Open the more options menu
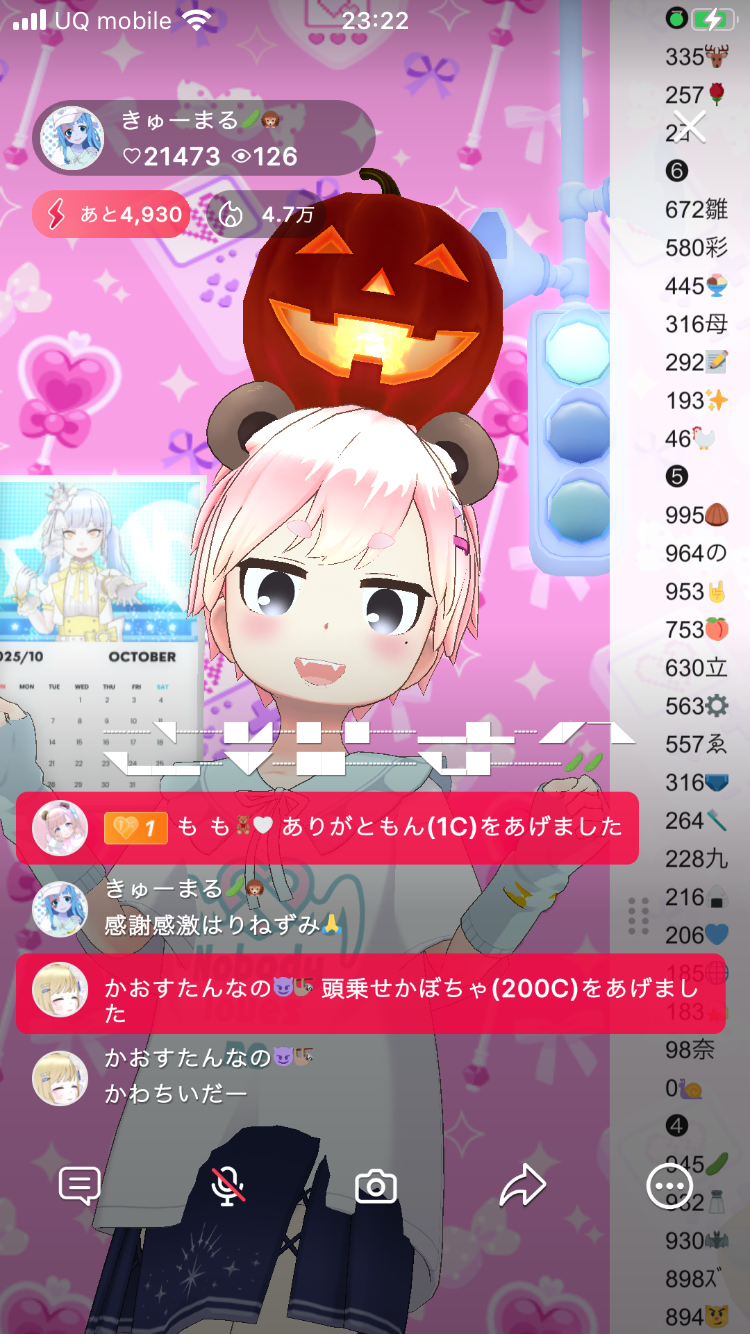 [x=669, y=1186]
